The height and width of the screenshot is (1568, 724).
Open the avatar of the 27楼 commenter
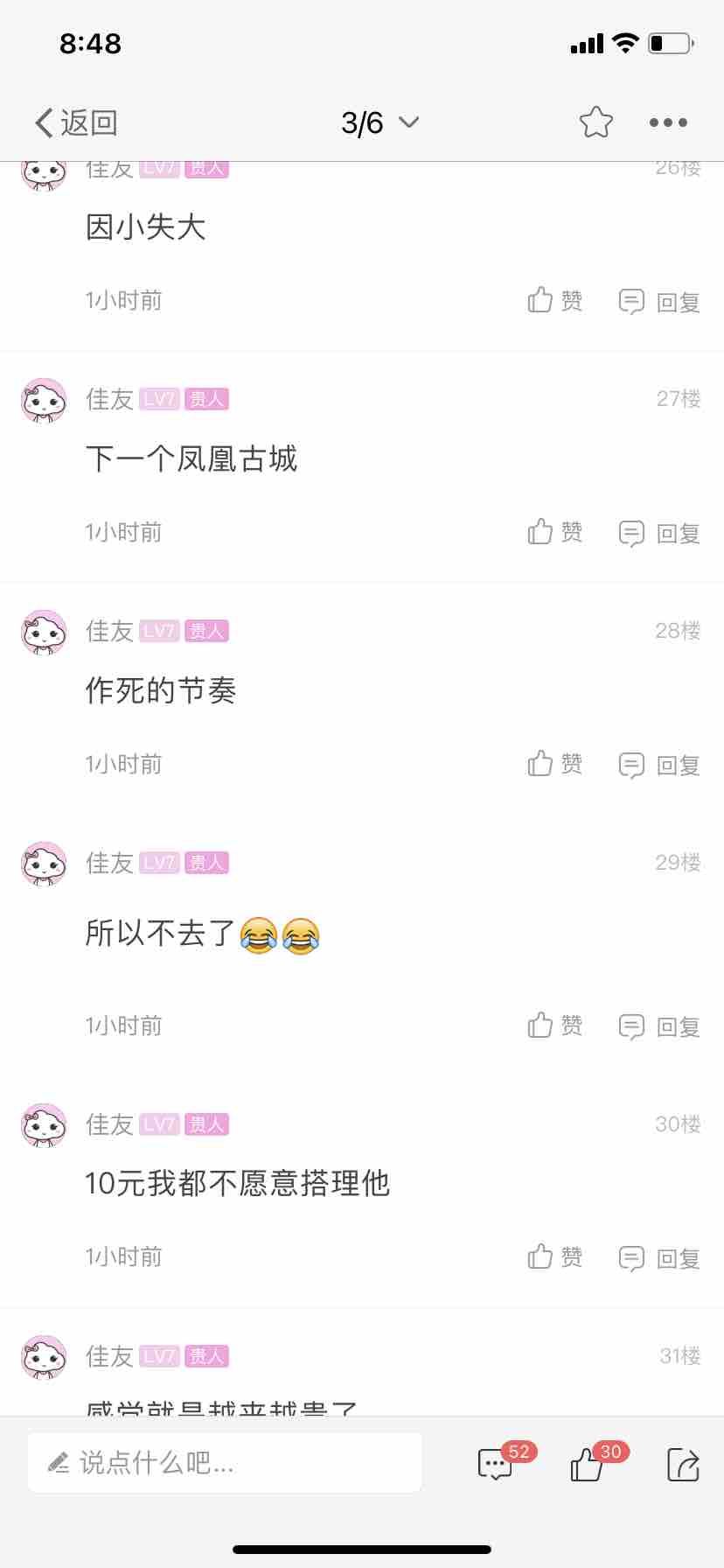[44, 401]
